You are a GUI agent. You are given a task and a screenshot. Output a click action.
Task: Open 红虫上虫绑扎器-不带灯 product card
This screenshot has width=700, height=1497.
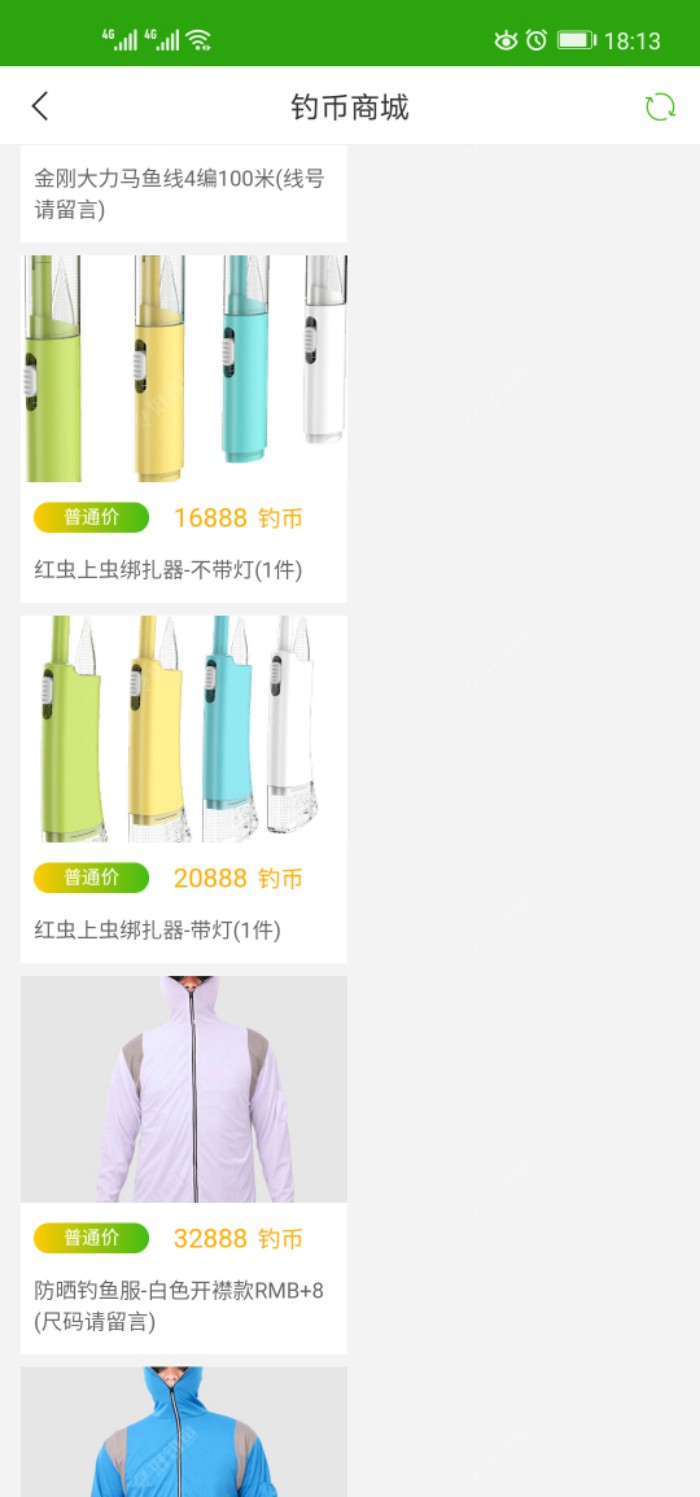(x=184, y=428)
